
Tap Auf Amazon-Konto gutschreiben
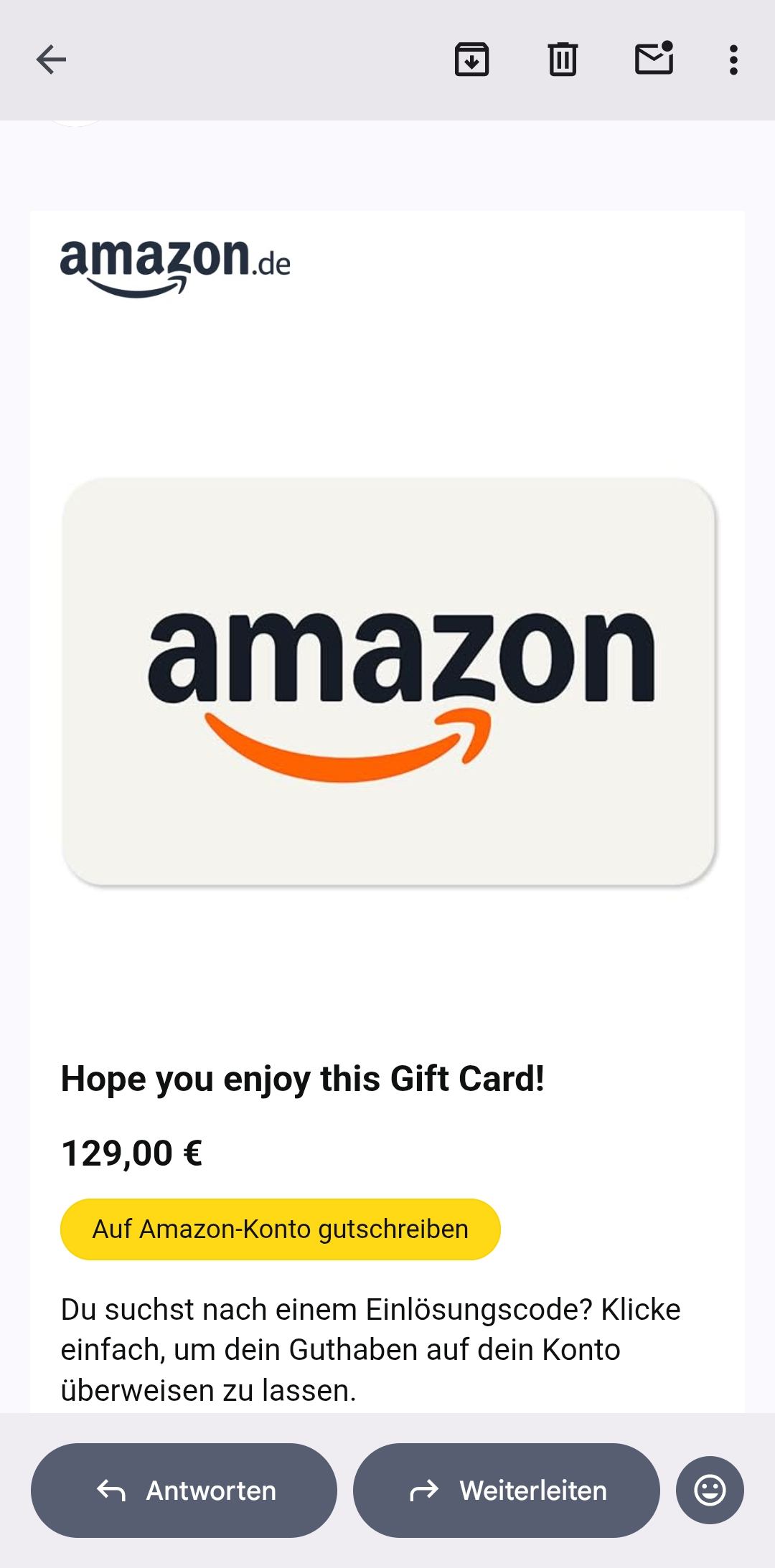280,1229
